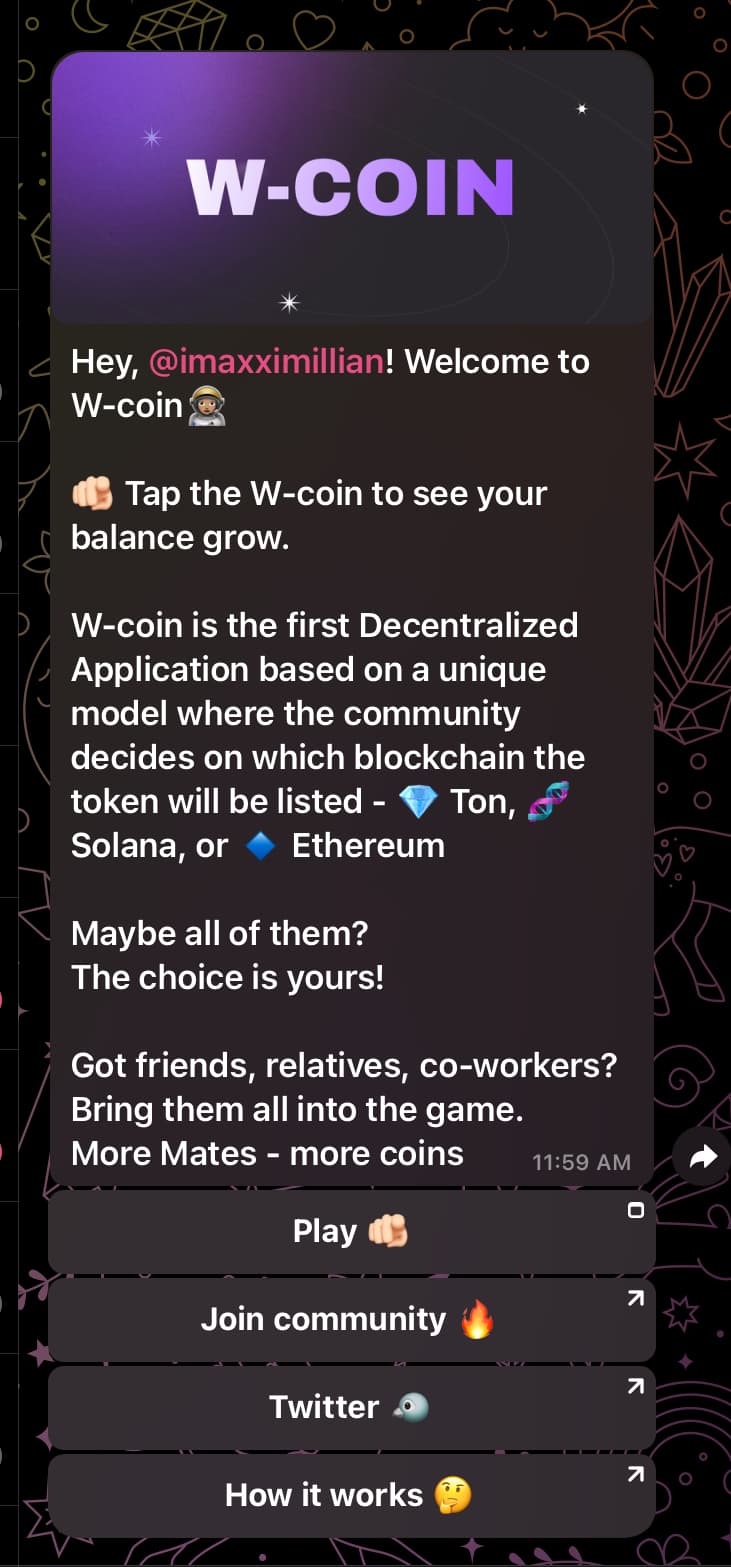The image size is (731, 1567).
Task: Open the Join community link
Action: click(351, 1319)
